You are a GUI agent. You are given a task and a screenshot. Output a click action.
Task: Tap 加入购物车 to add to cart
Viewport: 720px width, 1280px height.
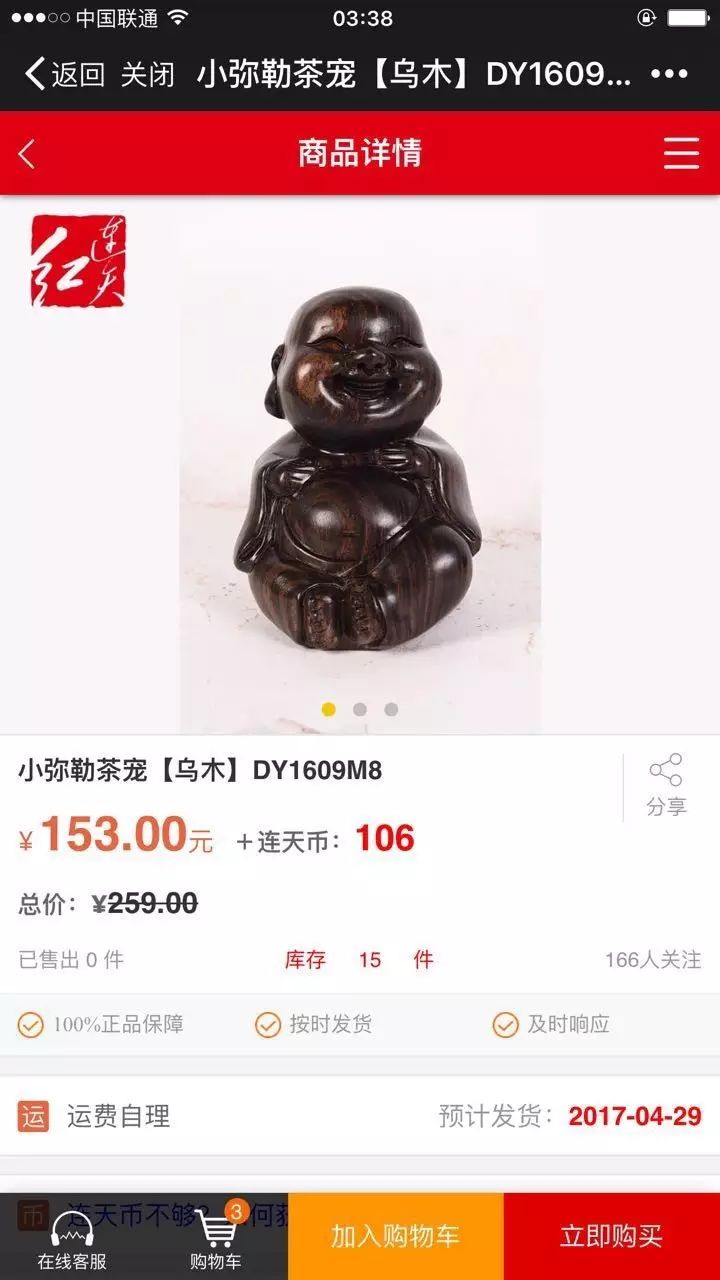[395, 1237]
